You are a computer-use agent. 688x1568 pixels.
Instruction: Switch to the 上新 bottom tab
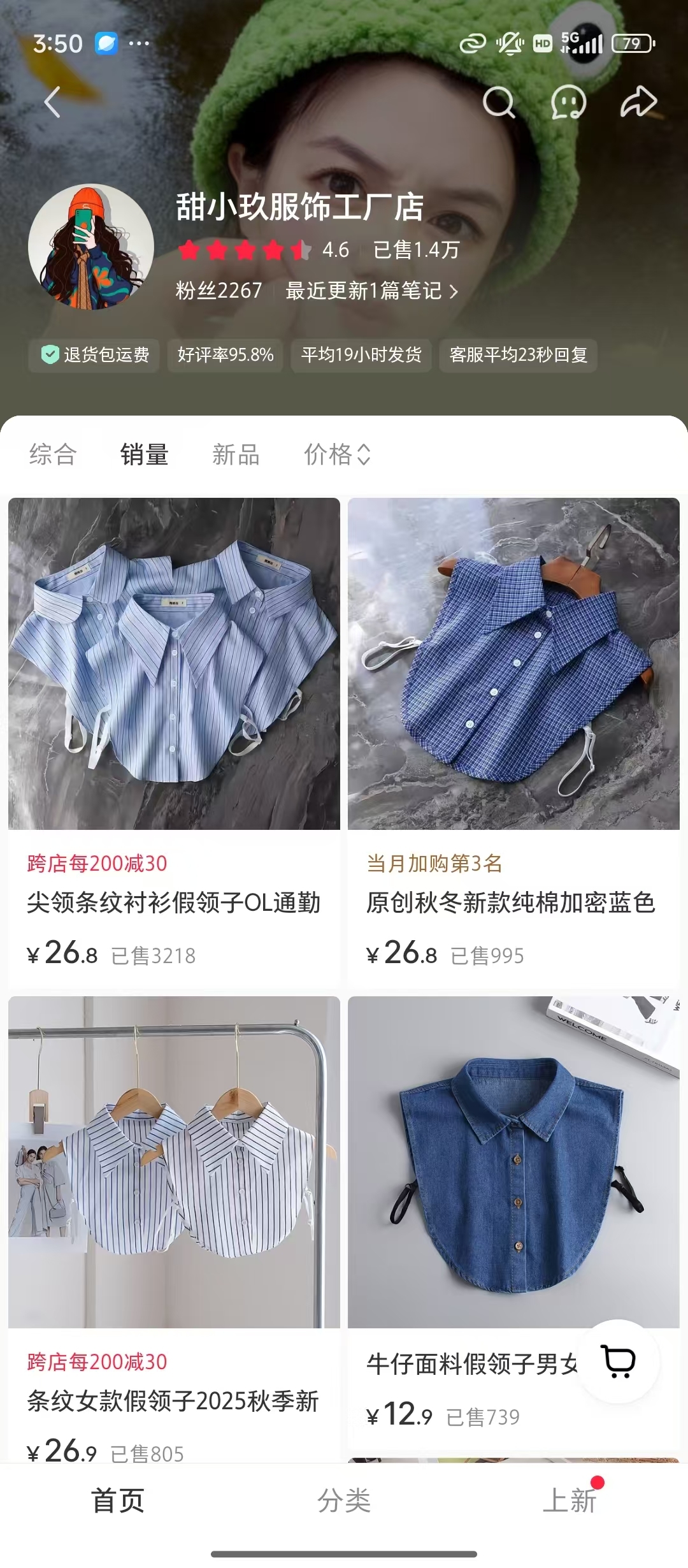click(570, 1500)
